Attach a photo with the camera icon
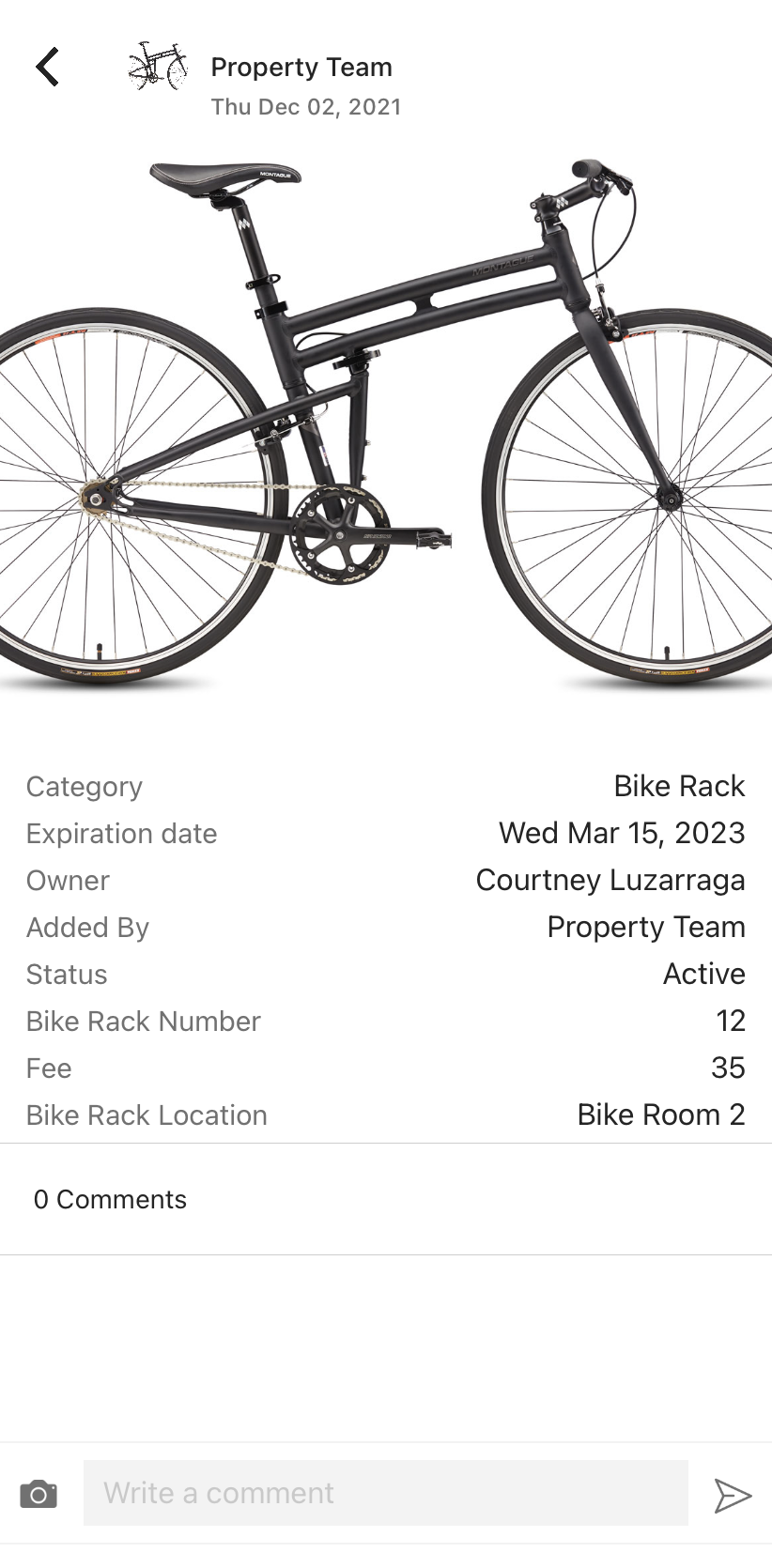Image resolution: width=772 pixels, height=1568 pixels. [x=39, y=1494]
